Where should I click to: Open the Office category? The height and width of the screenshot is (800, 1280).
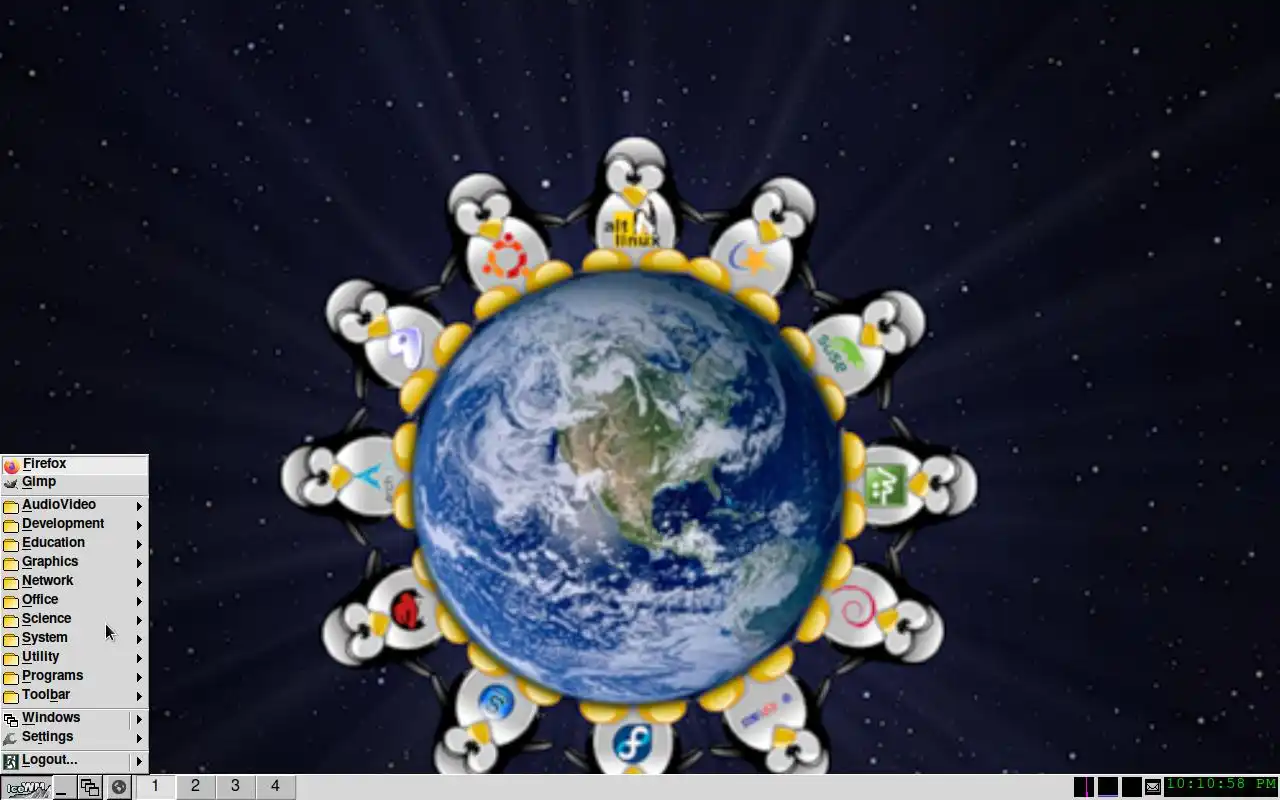40,600
